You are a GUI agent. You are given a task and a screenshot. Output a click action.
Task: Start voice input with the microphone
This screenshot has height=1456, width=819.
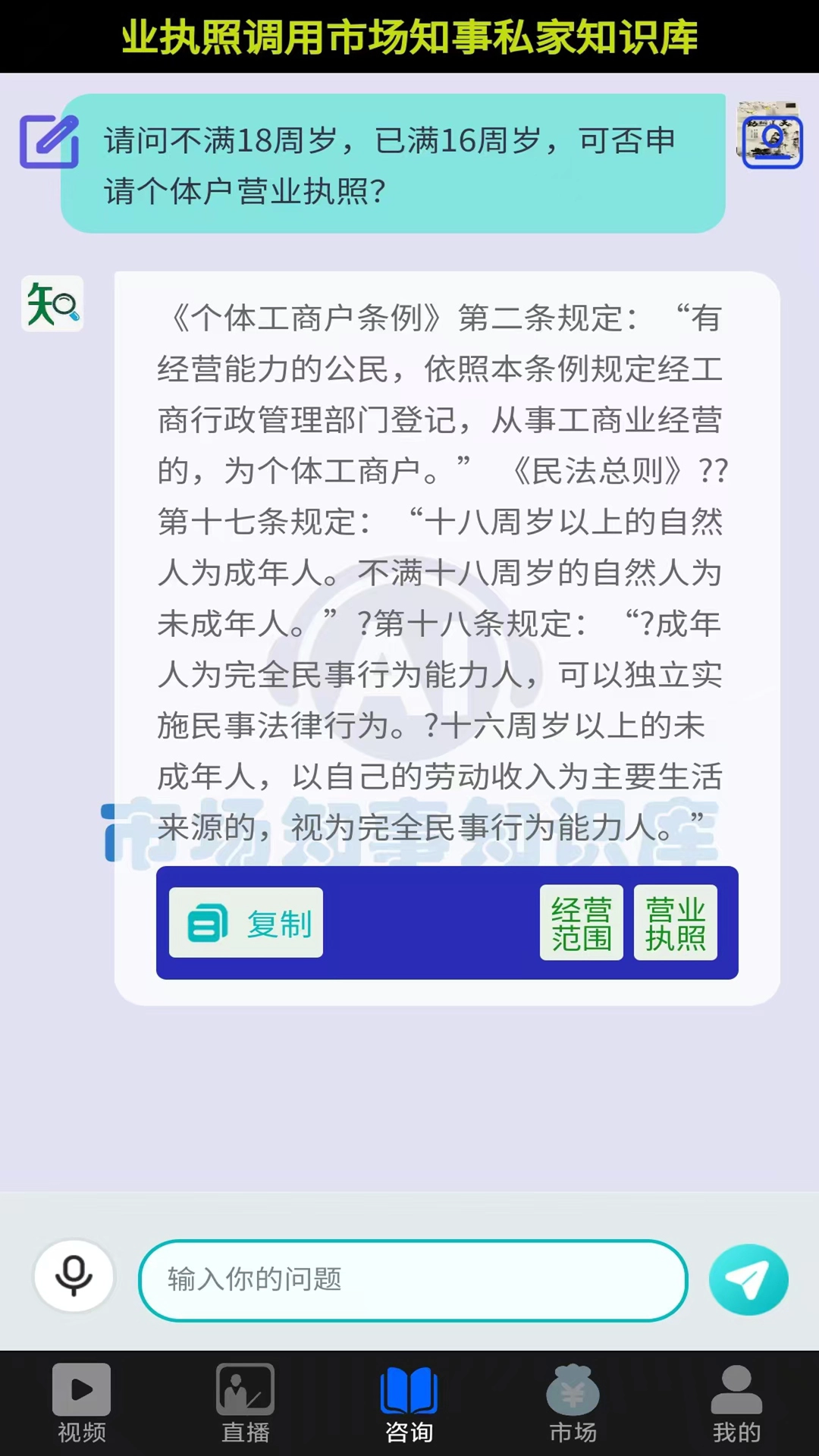74,1276
